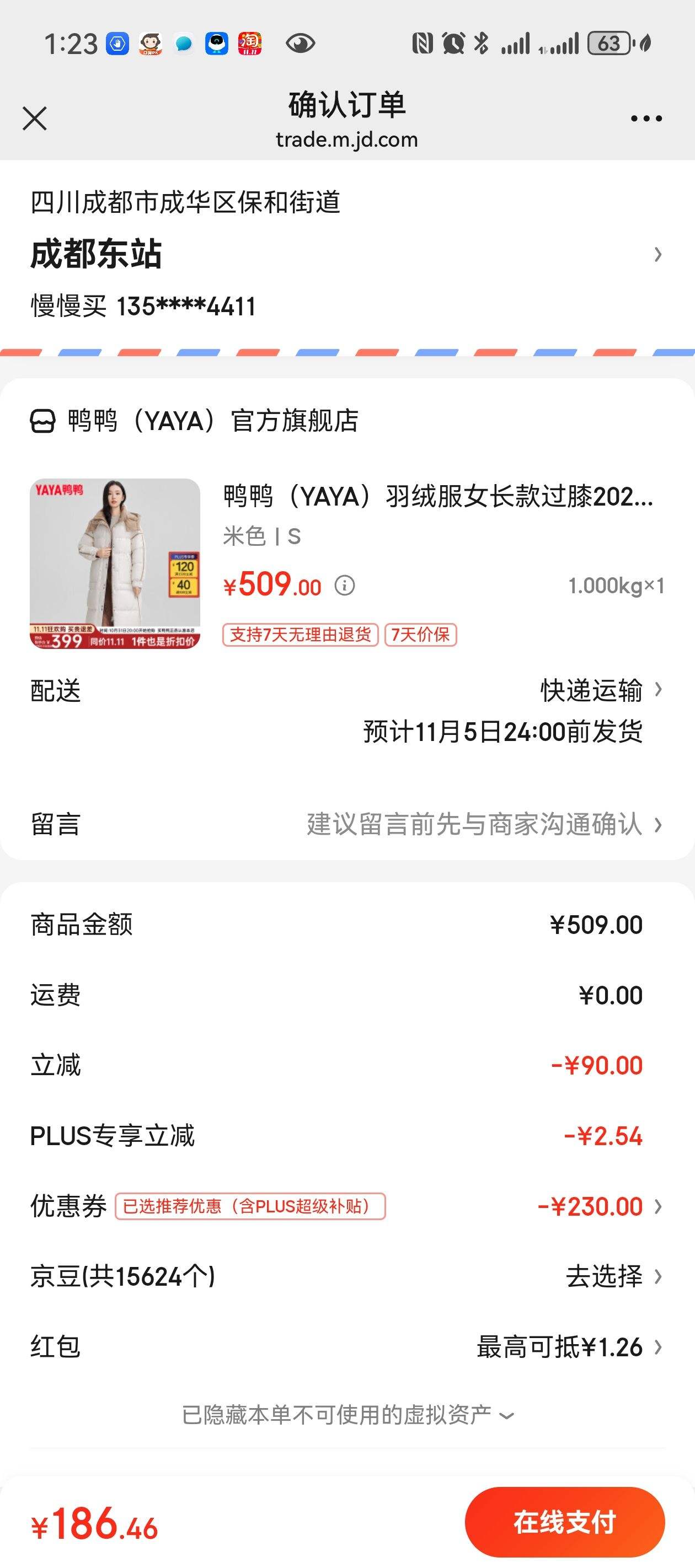The height and width of the screenshot is (1568, 695).
Task: Open the 优惠券 coupon selection
Action: 347,1206
